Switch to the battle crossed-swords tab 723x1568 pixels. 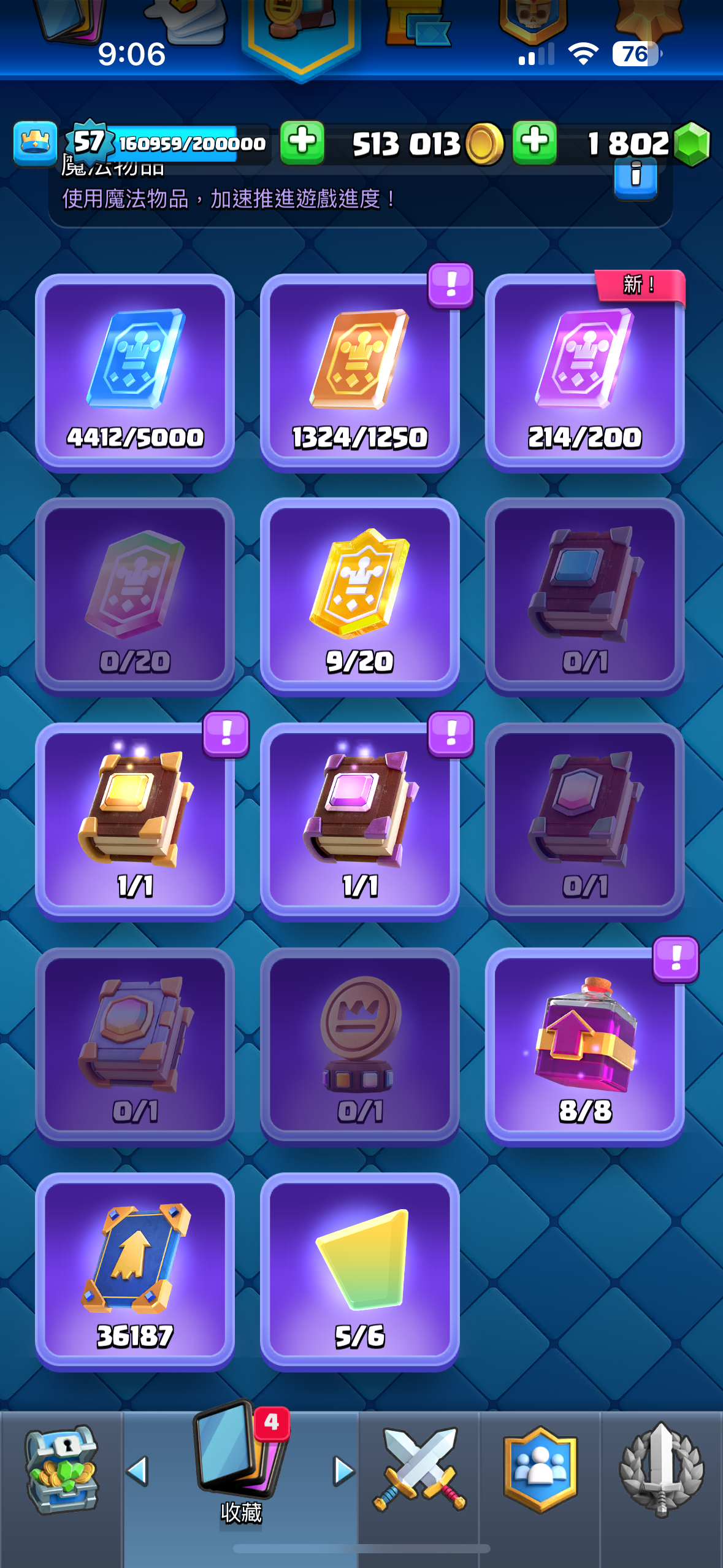(x=419, y=1470)
